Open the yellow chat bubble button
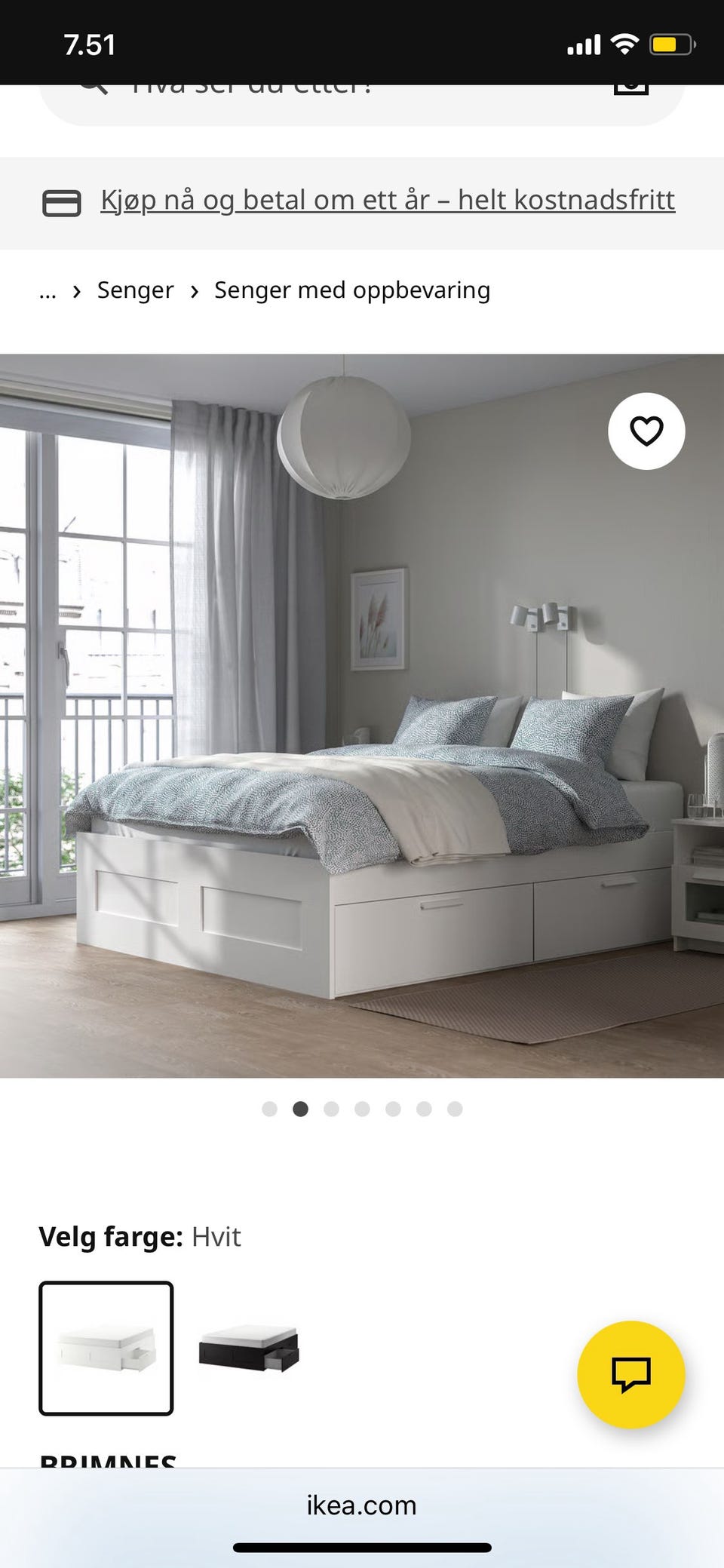Image resolution: width=724 pixels, height=1568 pixels. pos(630,1374)
